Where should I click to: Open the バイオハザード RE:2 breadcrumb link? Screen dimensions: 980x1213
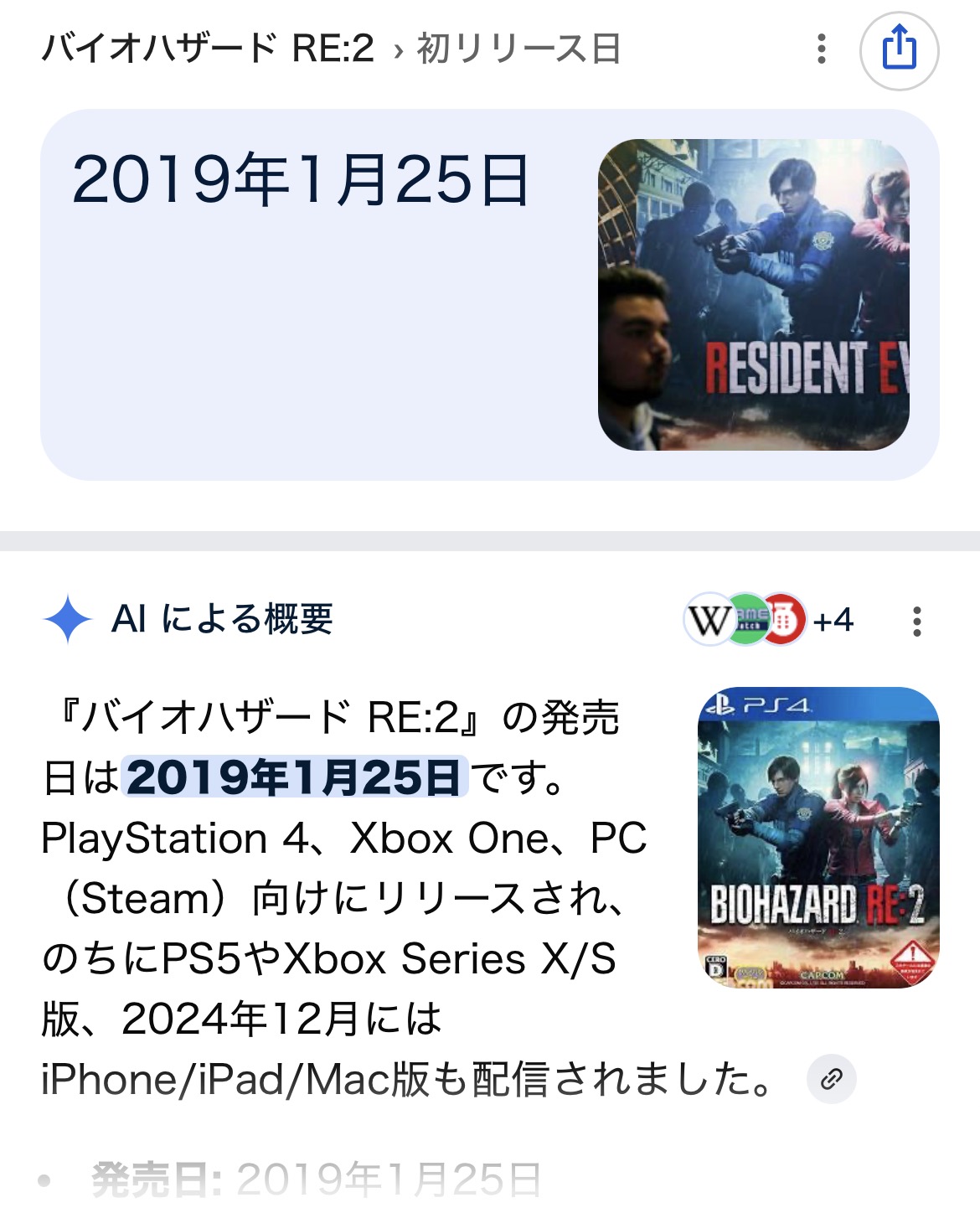point(208,49)
